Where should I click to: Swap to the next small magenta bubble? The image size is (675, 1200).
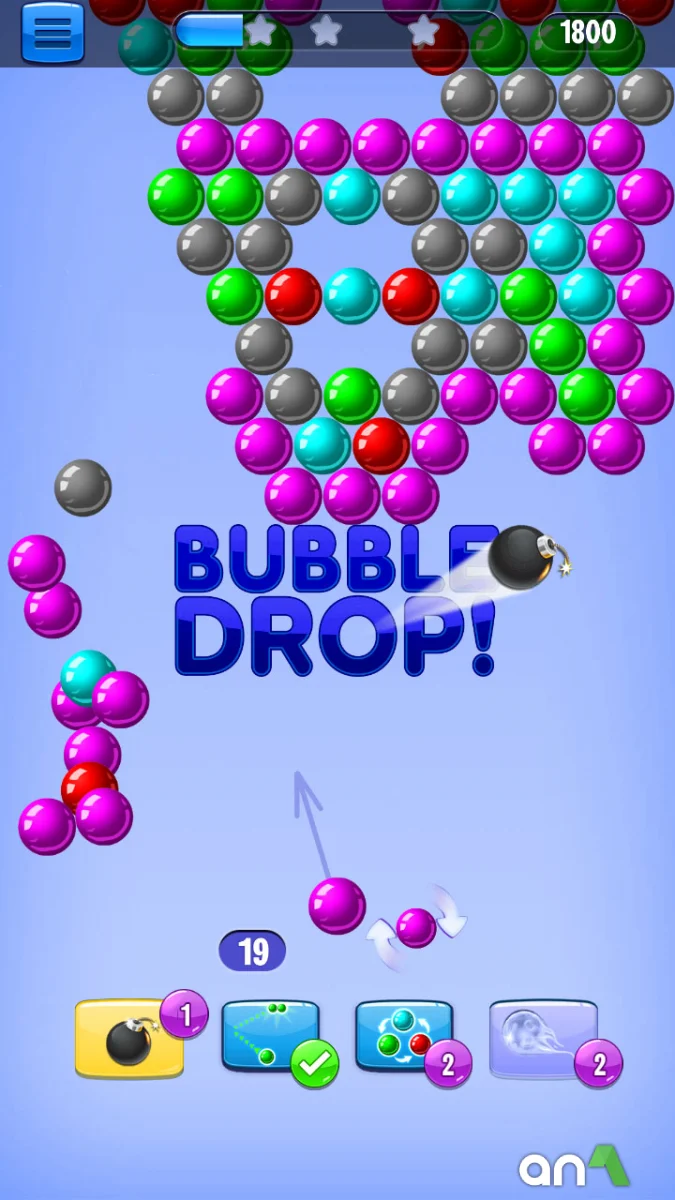point(416,927)
